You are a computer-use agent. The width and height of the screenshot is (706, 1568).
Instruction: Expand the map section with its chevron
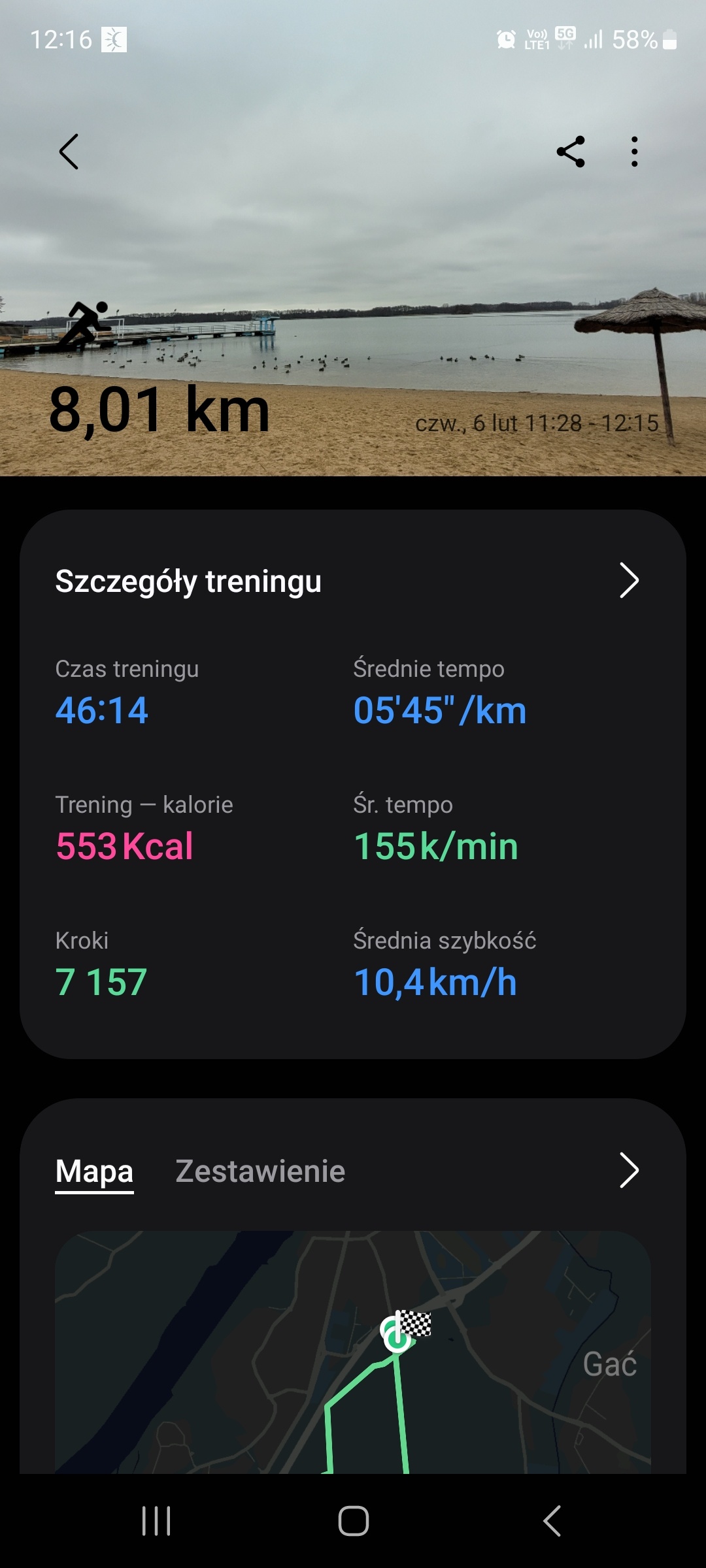[x=629, y=1170]
